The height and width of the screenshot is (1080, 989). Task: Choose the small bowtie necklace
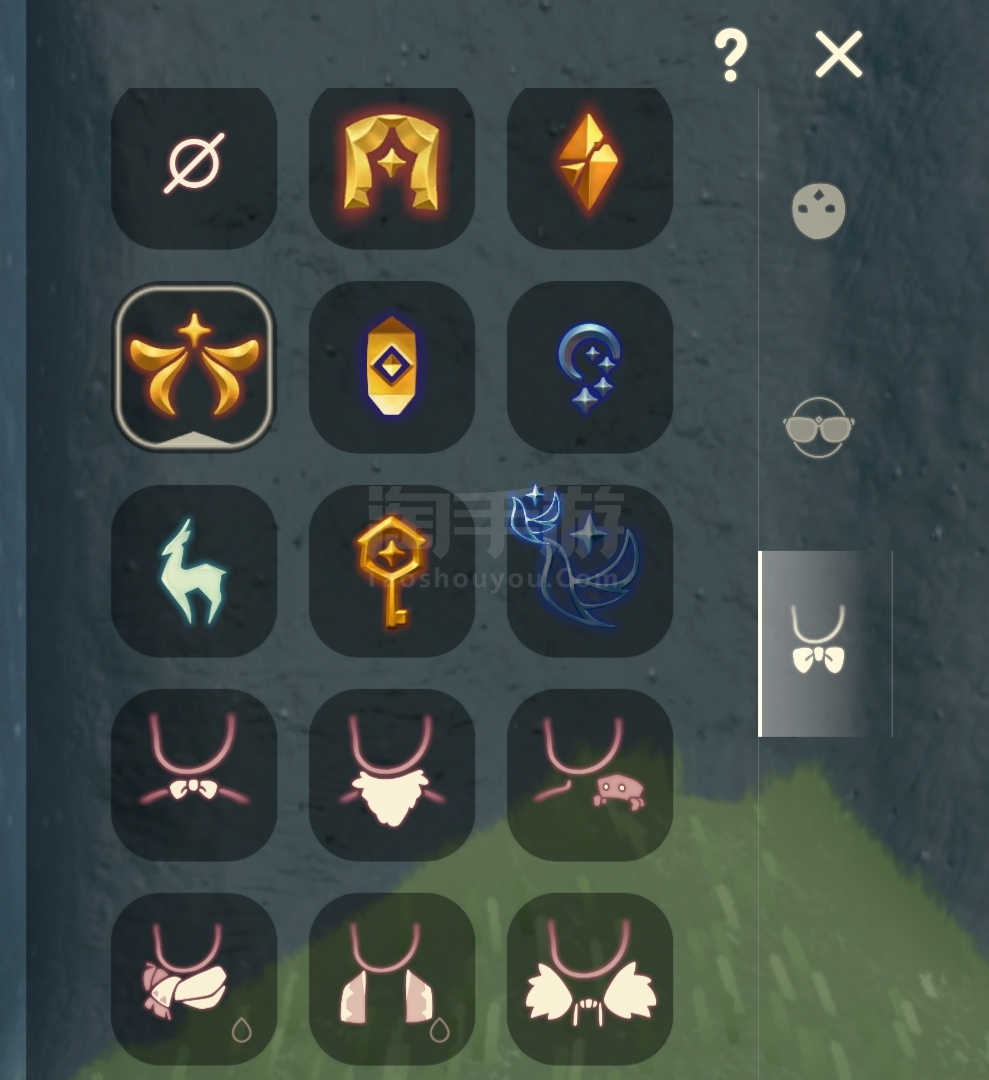[x=194, y=775]
